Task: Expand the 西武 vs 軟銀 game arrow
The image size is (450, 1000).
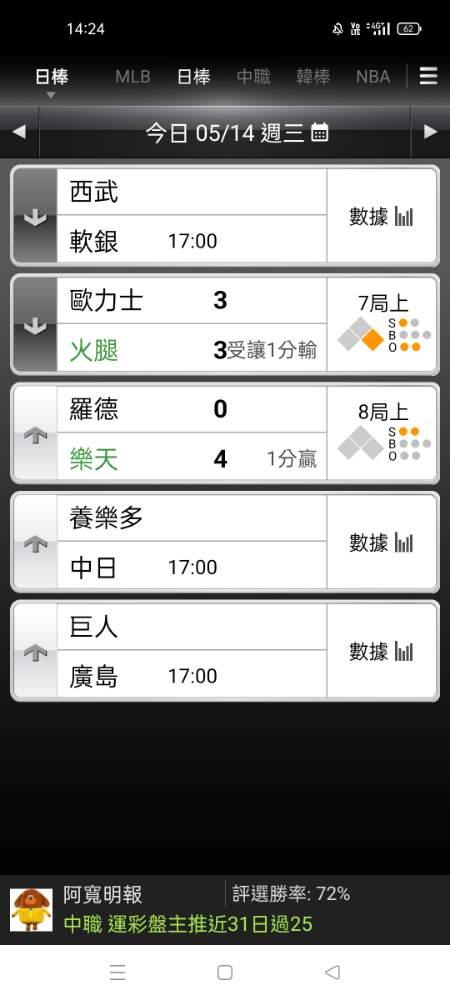Action: [34, 216]
